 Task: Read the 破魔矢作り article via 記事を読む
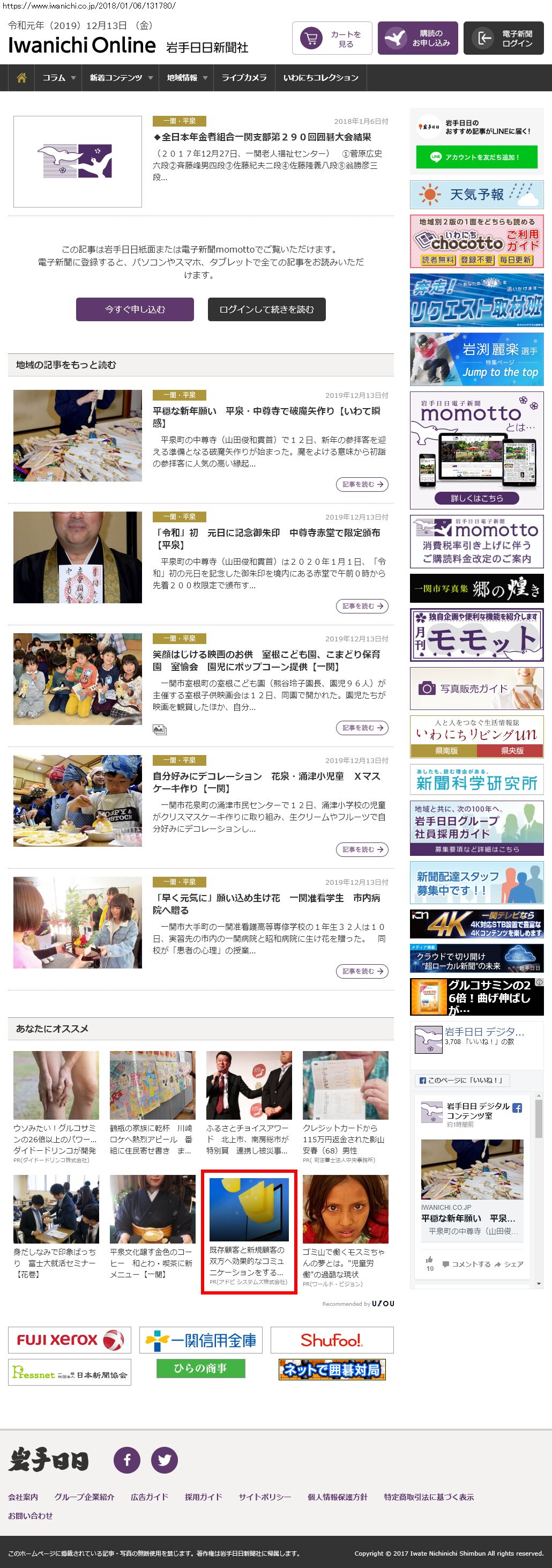362,485
